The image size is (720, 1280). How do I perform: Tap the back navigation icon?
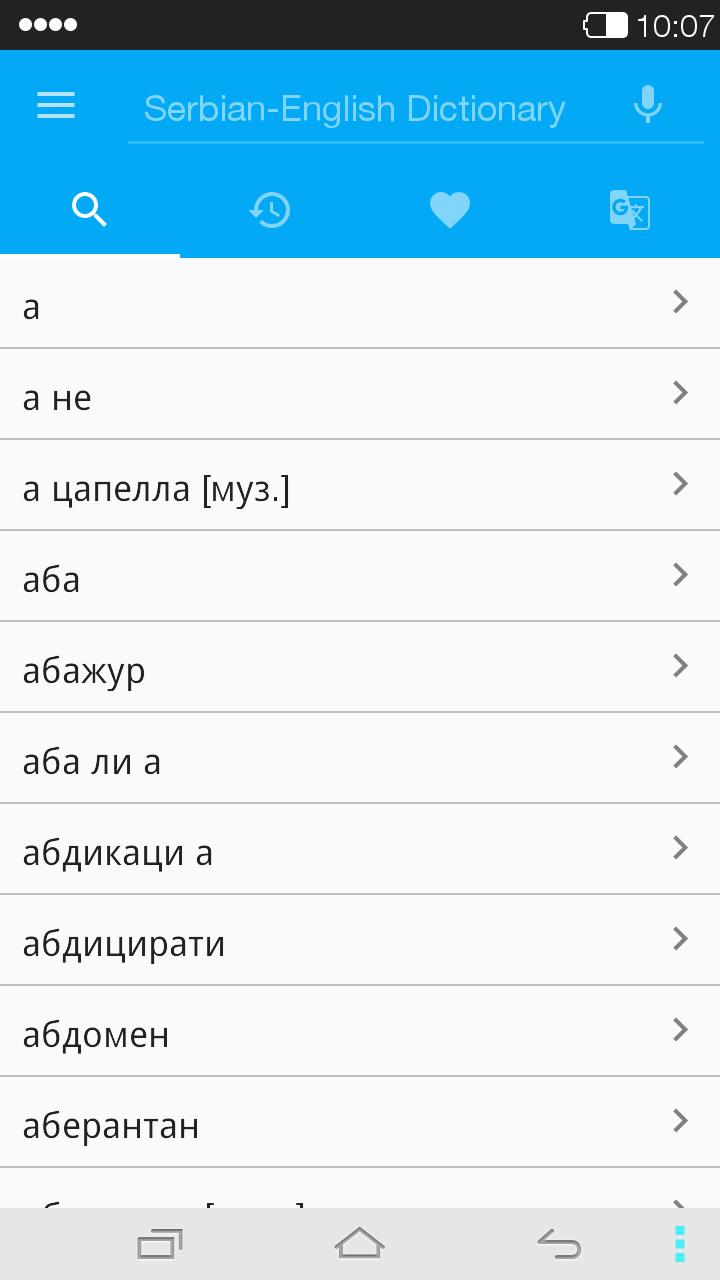point(560,1243)
